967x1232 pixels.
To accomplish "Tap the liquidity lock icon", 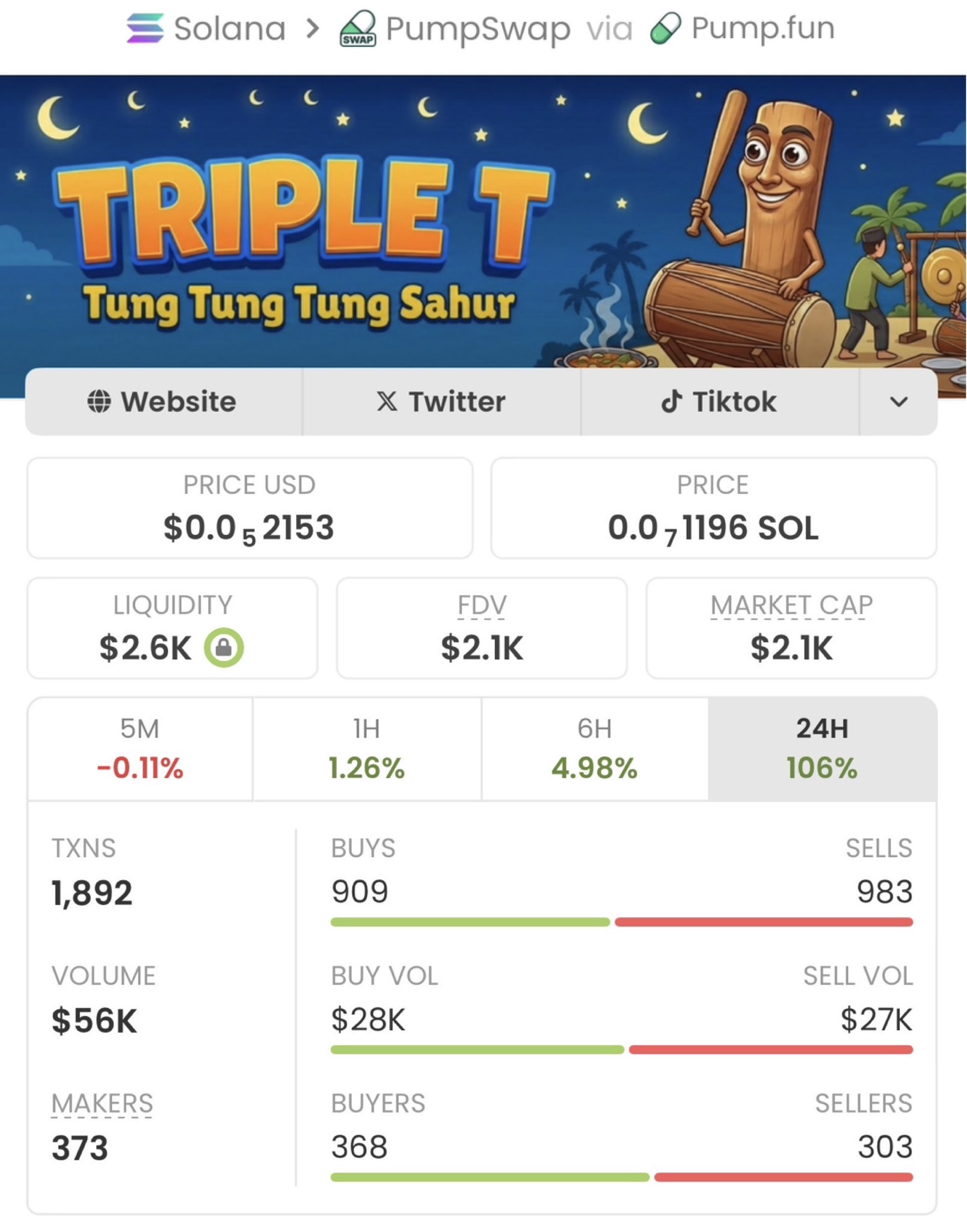I will [224, 648].
